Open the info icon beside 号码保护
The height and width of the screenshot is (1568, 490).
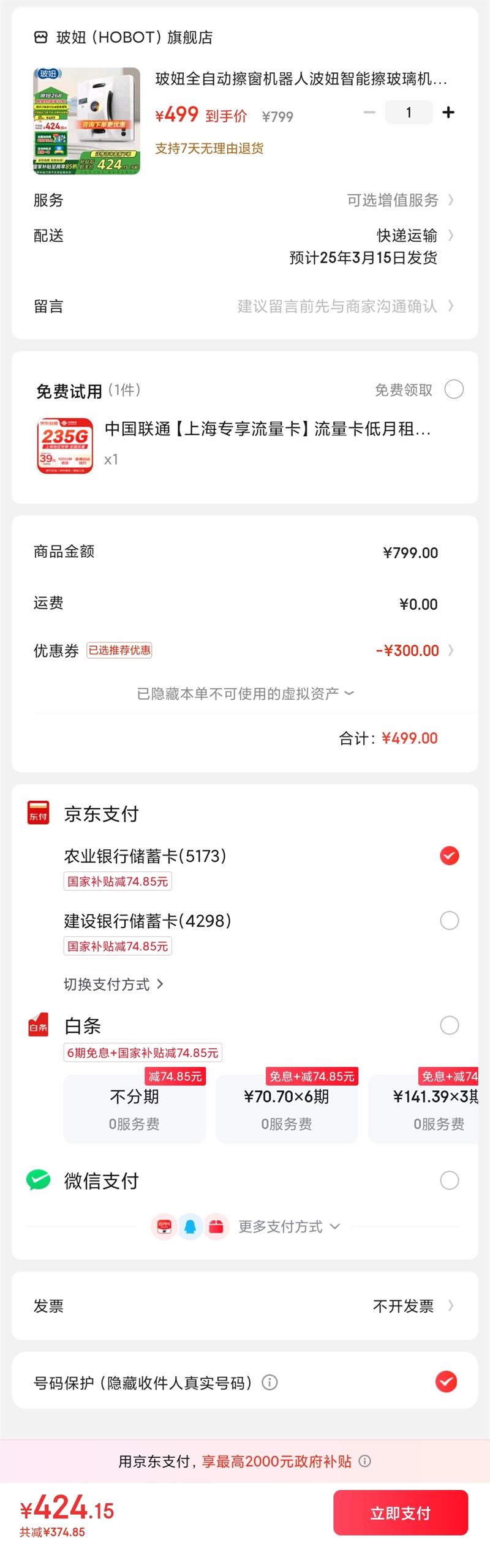[x=269, y=1382]
